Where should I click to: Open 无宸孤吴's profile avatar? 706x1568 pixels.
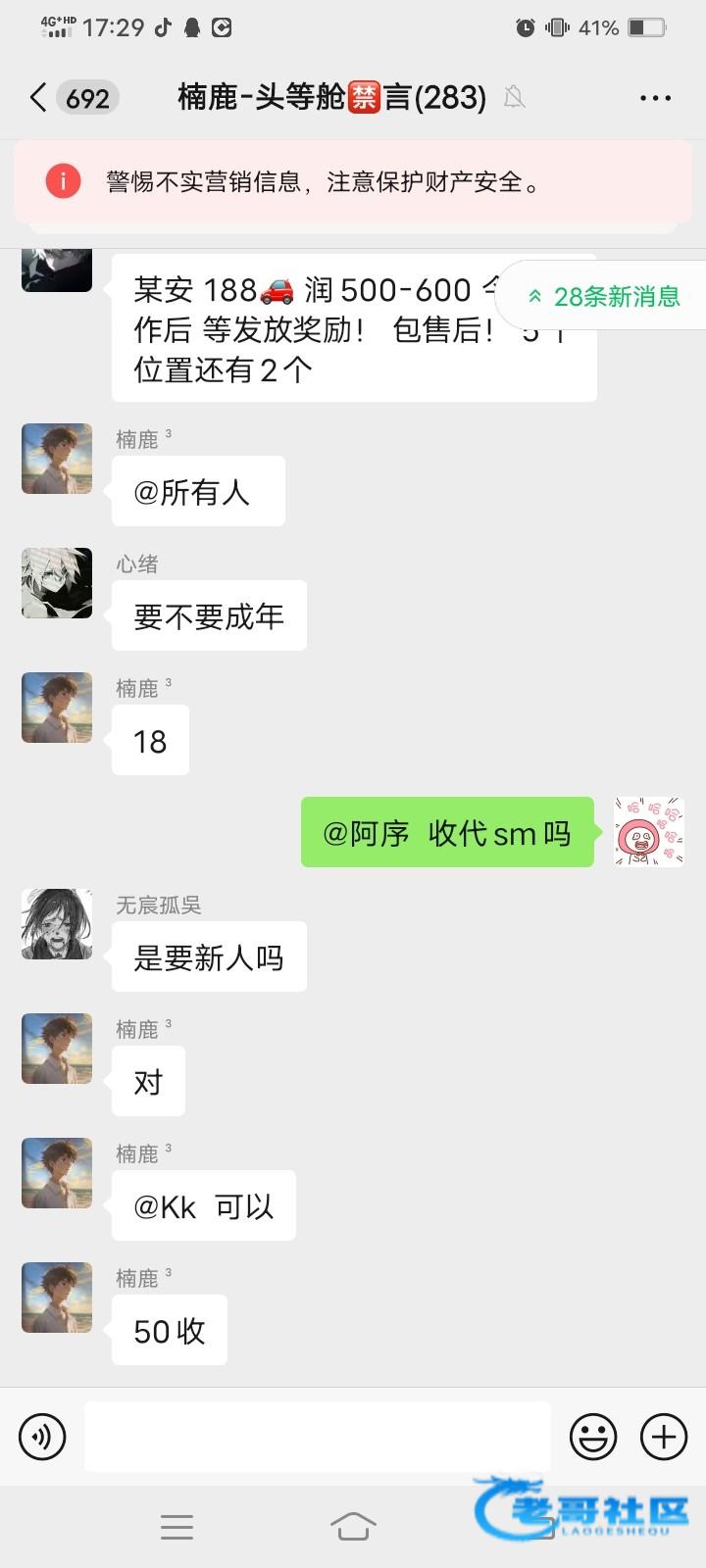pyautogui.click(x=57, y=924)
